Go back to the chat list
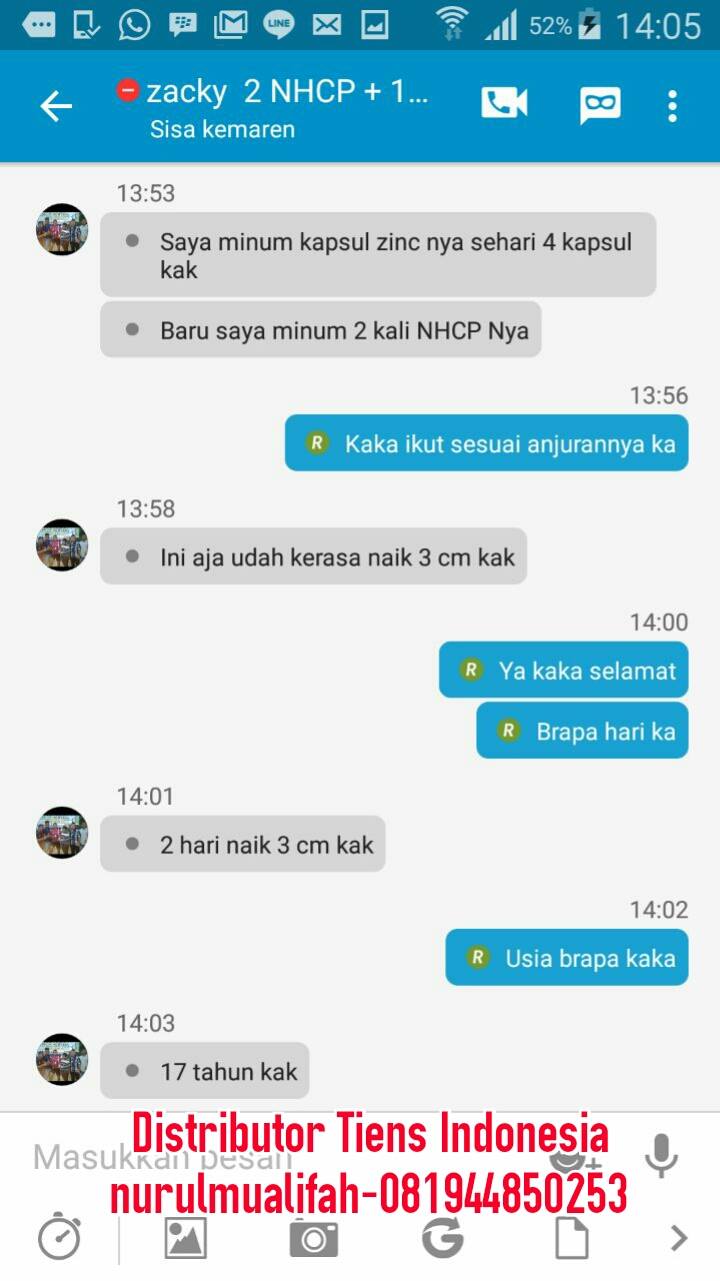The image size is (720, 1281). tap(56, 106)
